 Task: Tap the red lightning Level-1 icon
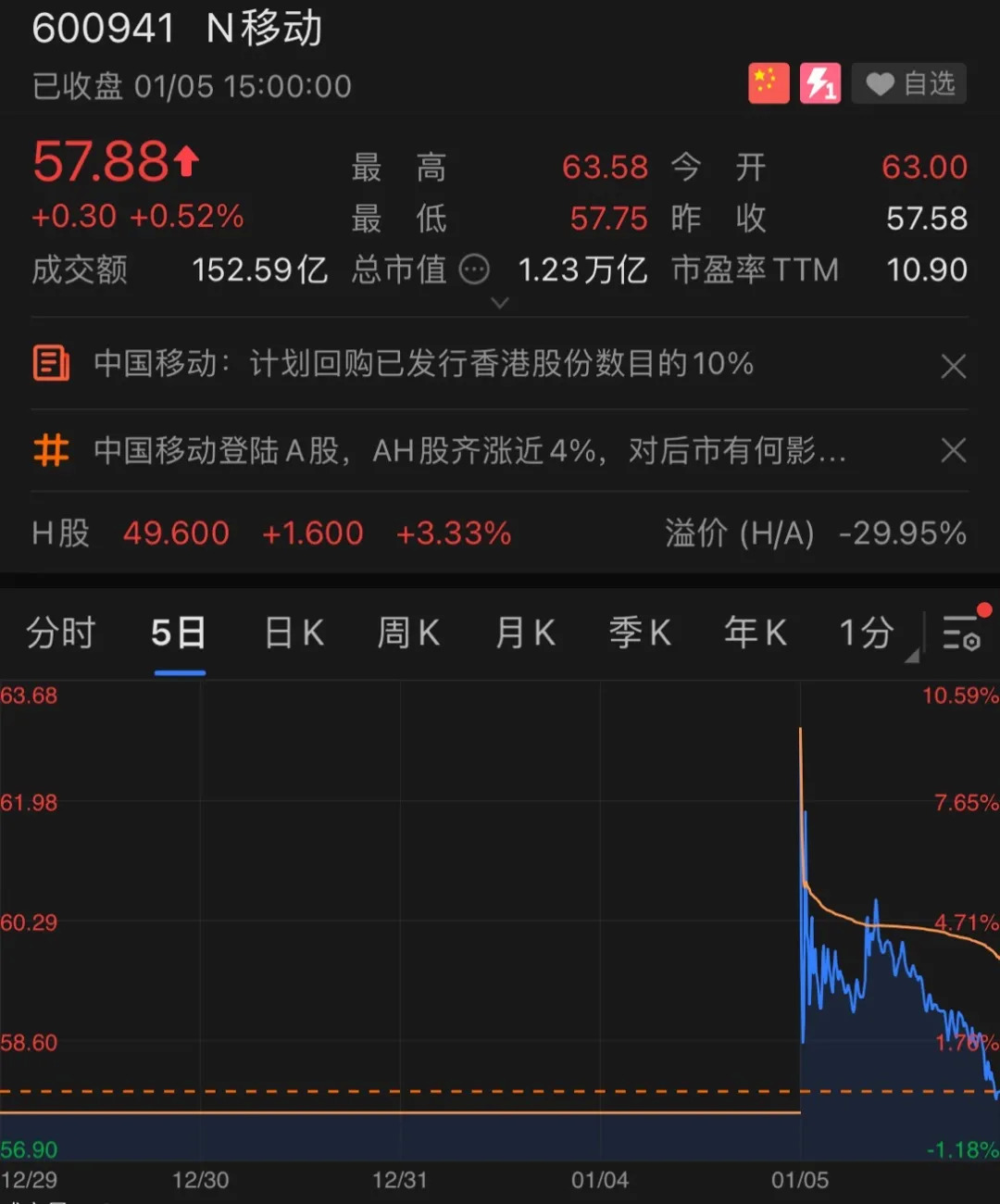[820, 84]
